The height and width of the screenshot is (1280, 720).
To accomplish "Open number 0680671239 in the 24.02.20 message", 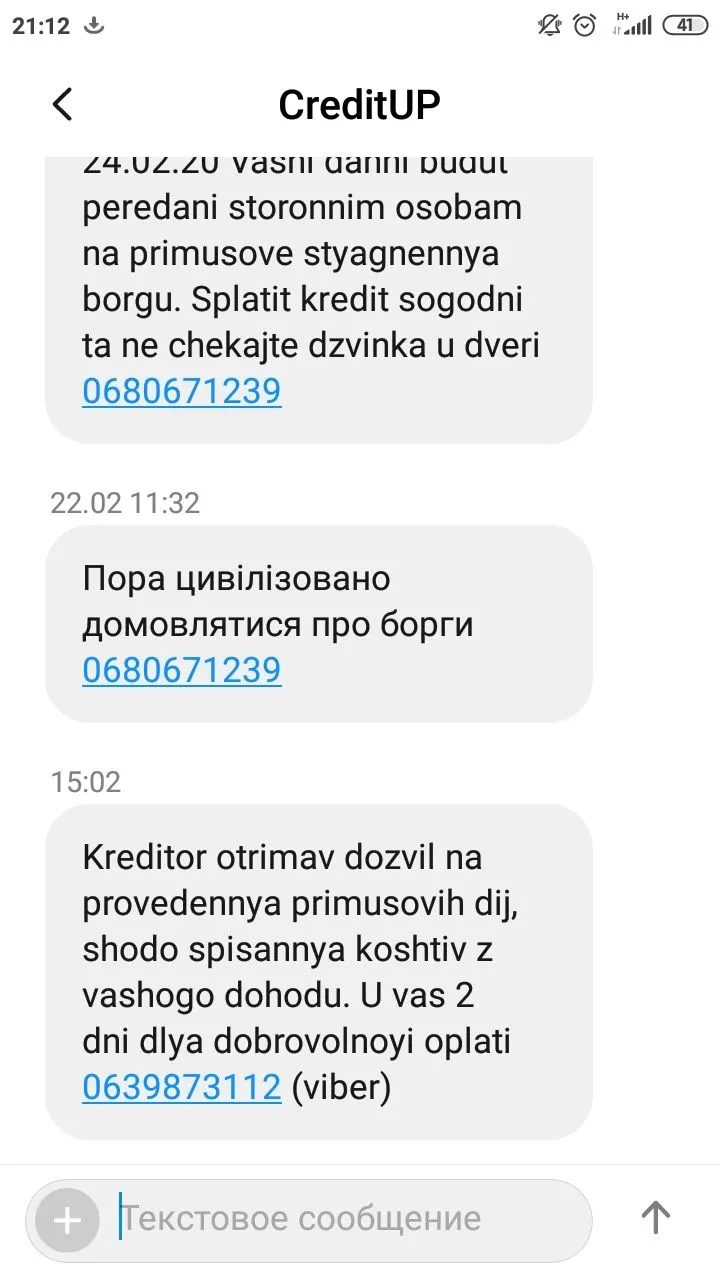I will pos(182,392).
